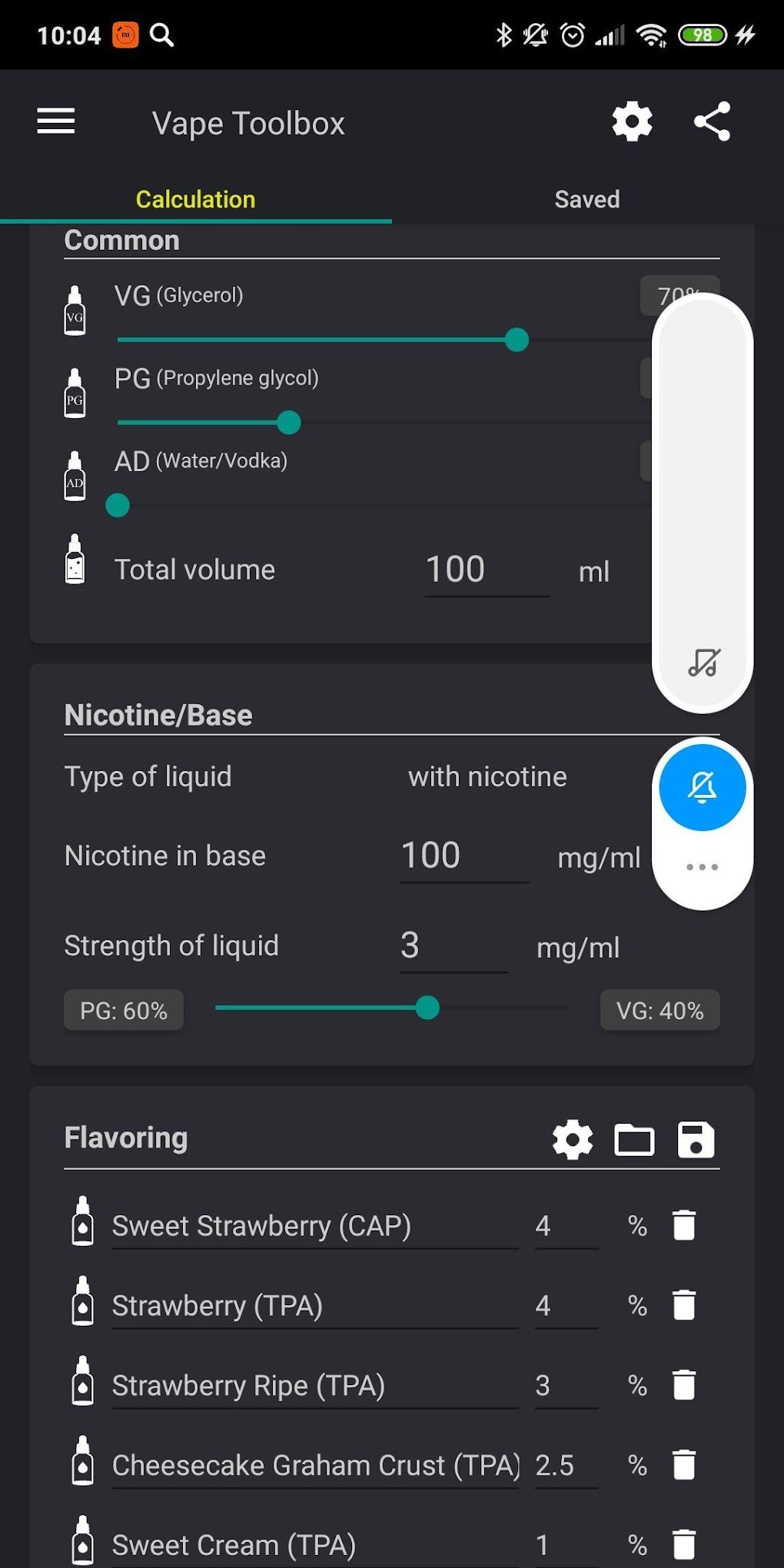Adjust the strength of liquid slider
The height and width of the screenshot is (1568, 784).
[427, 1007]
